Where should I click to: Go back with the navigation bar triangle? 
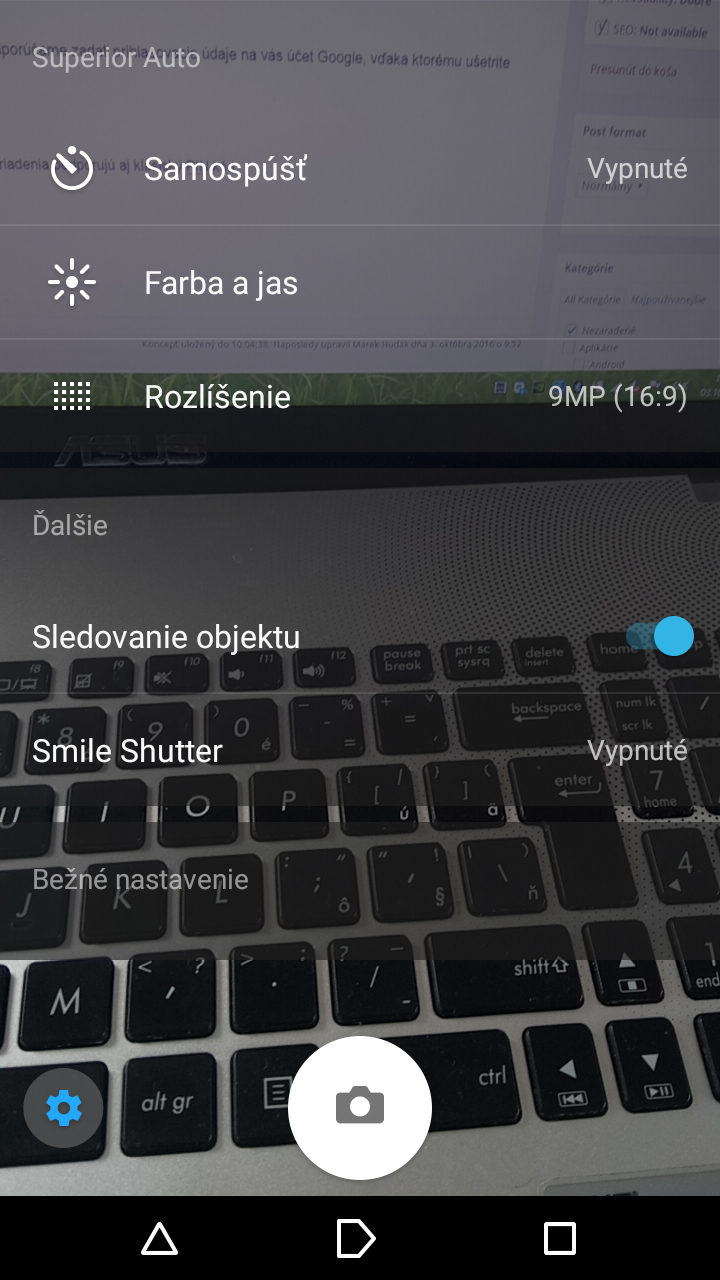(x=160, y=1239)
